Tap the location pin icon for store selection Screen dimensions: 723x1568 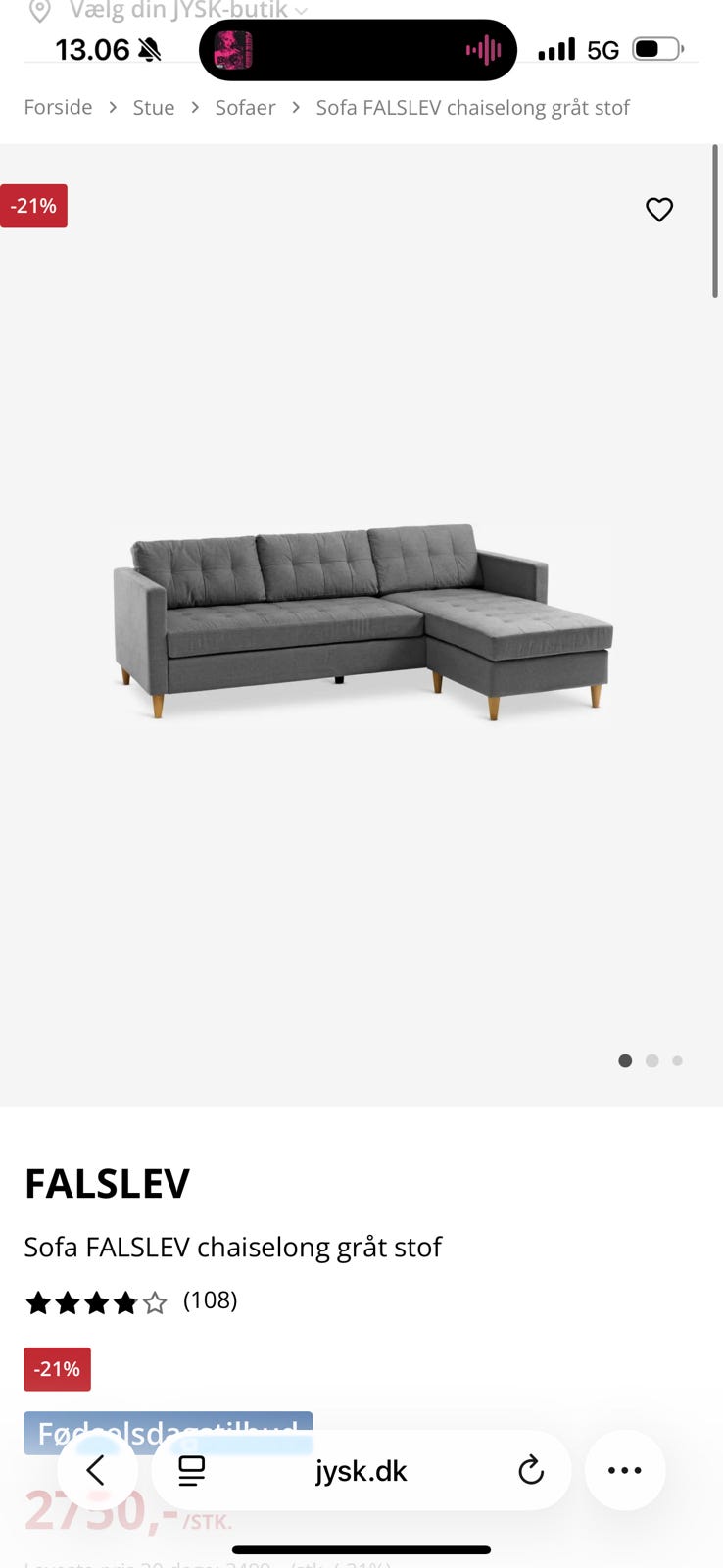pyautogui.click(x=37, y=12)
